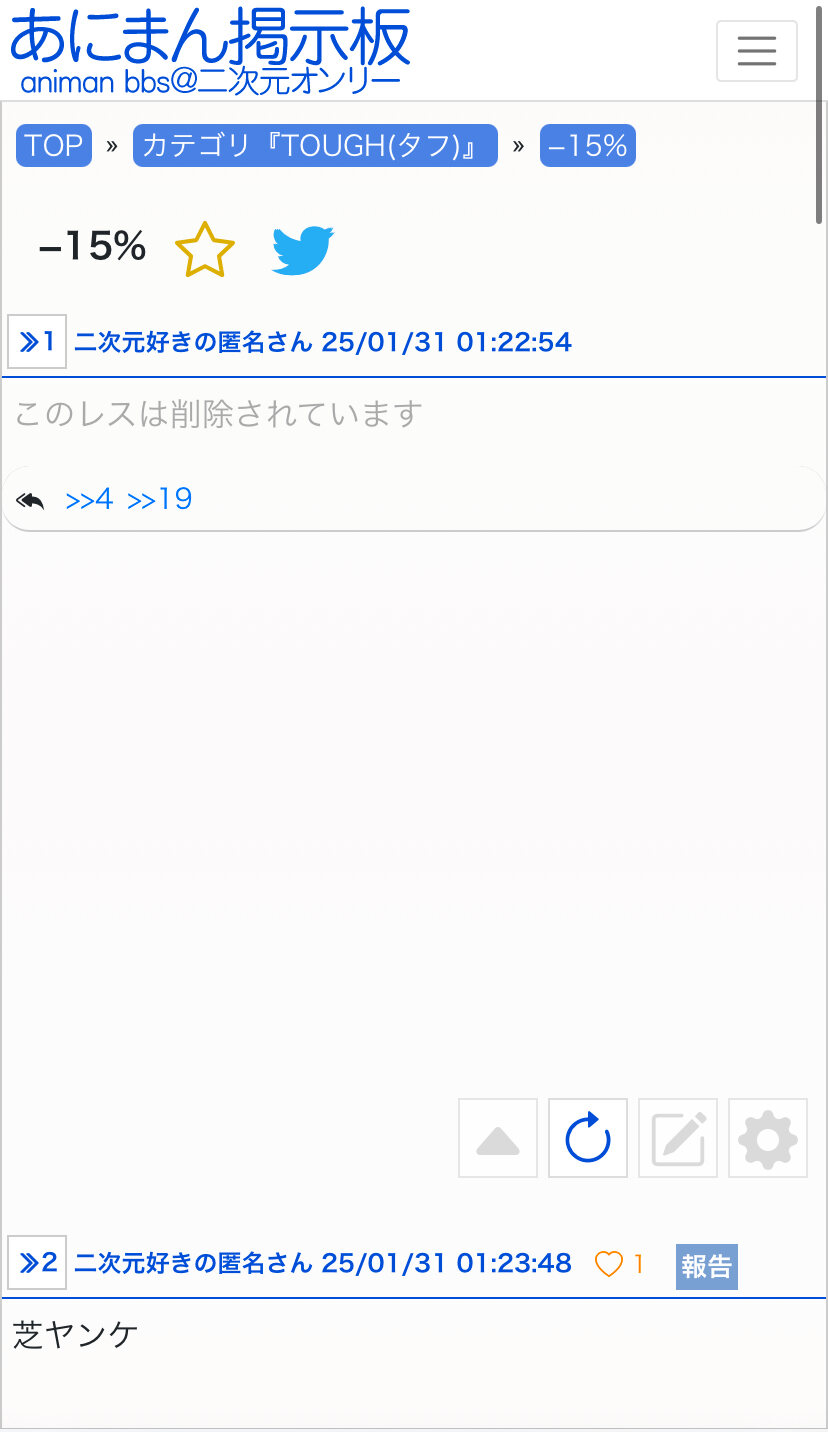Reload the thread with the refresh button

pyautogui.click(x=588, y=1139)
